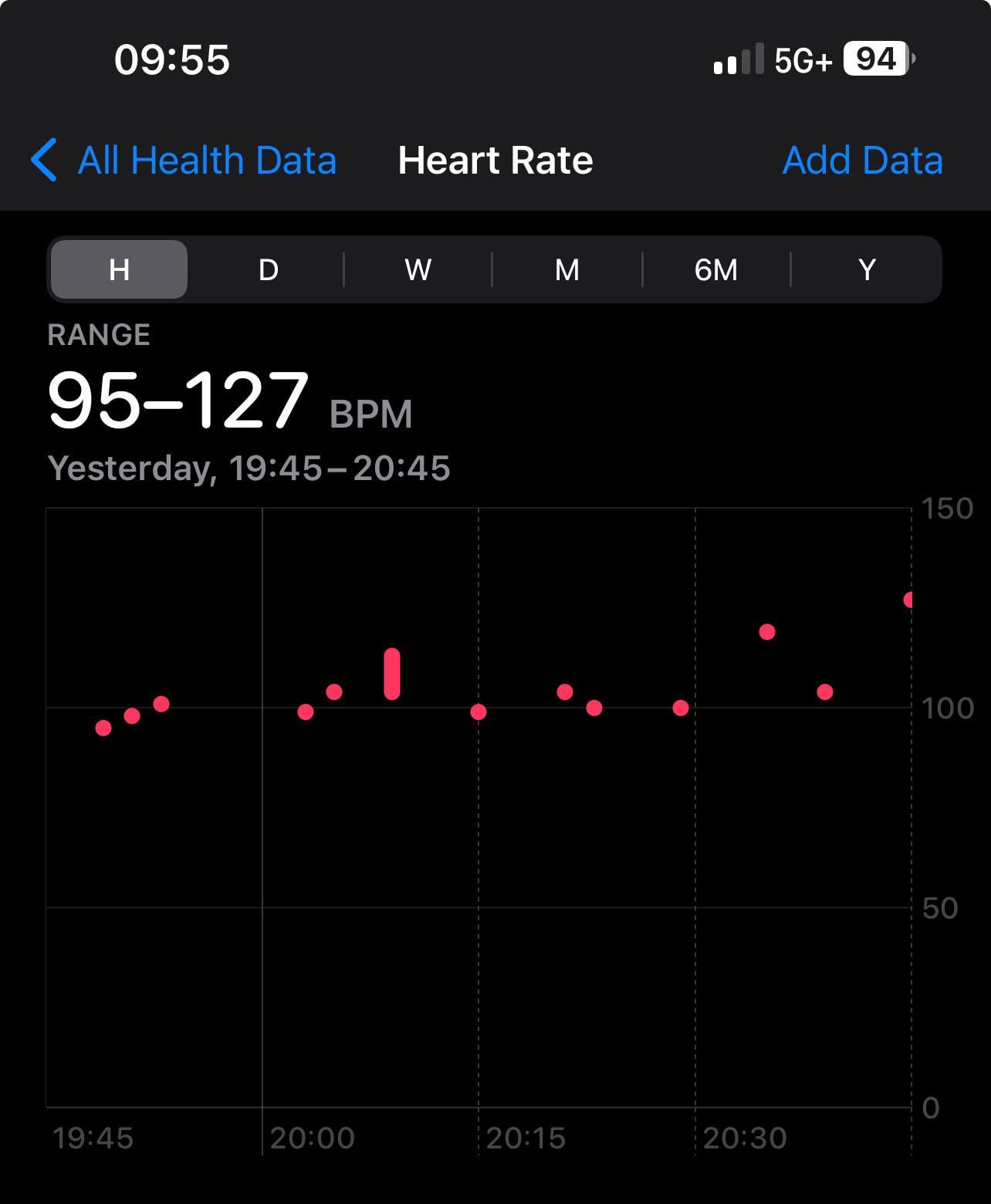991x1204 pixels.
Task: Select the hourly H view
Action: click(x=119, y=269)
